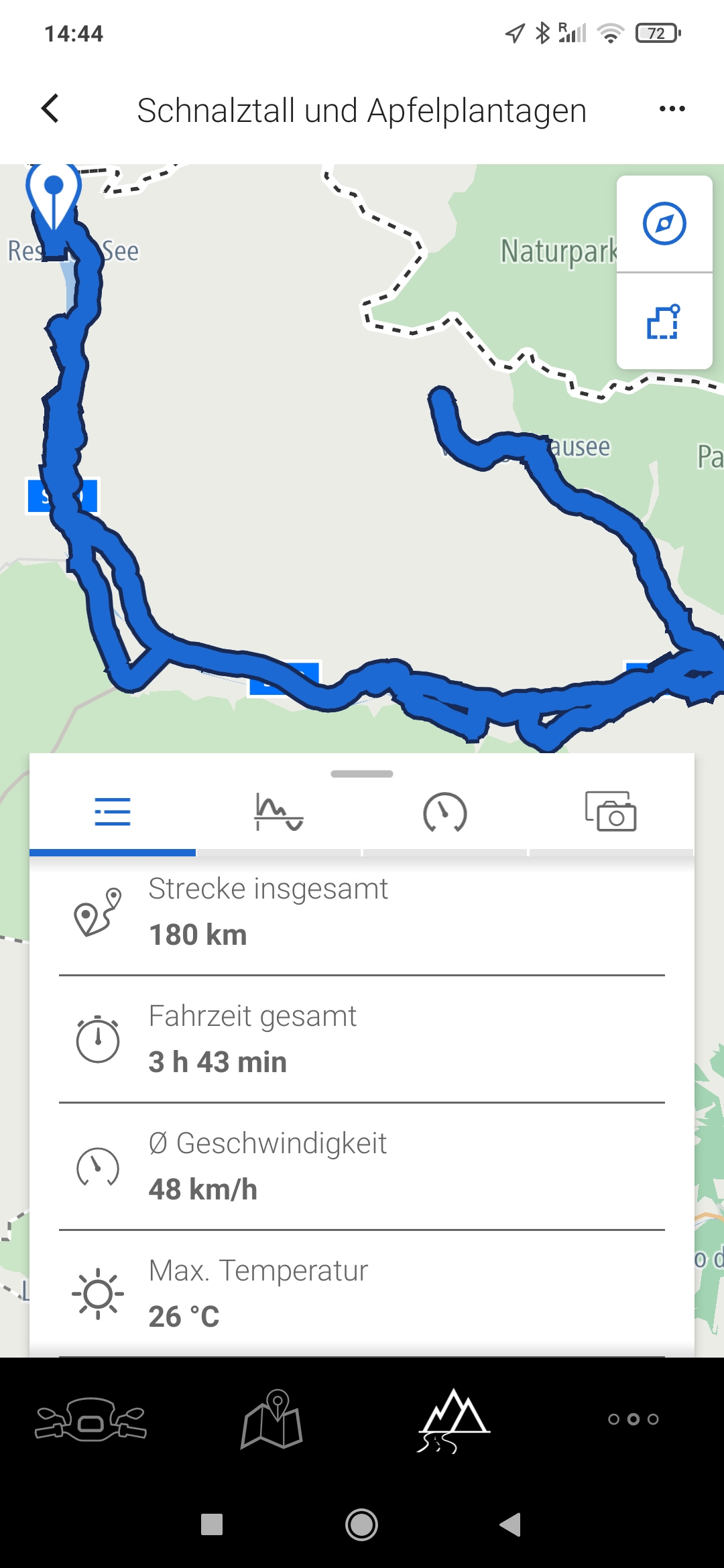Tap the route area selection icon

click(664, 322)
